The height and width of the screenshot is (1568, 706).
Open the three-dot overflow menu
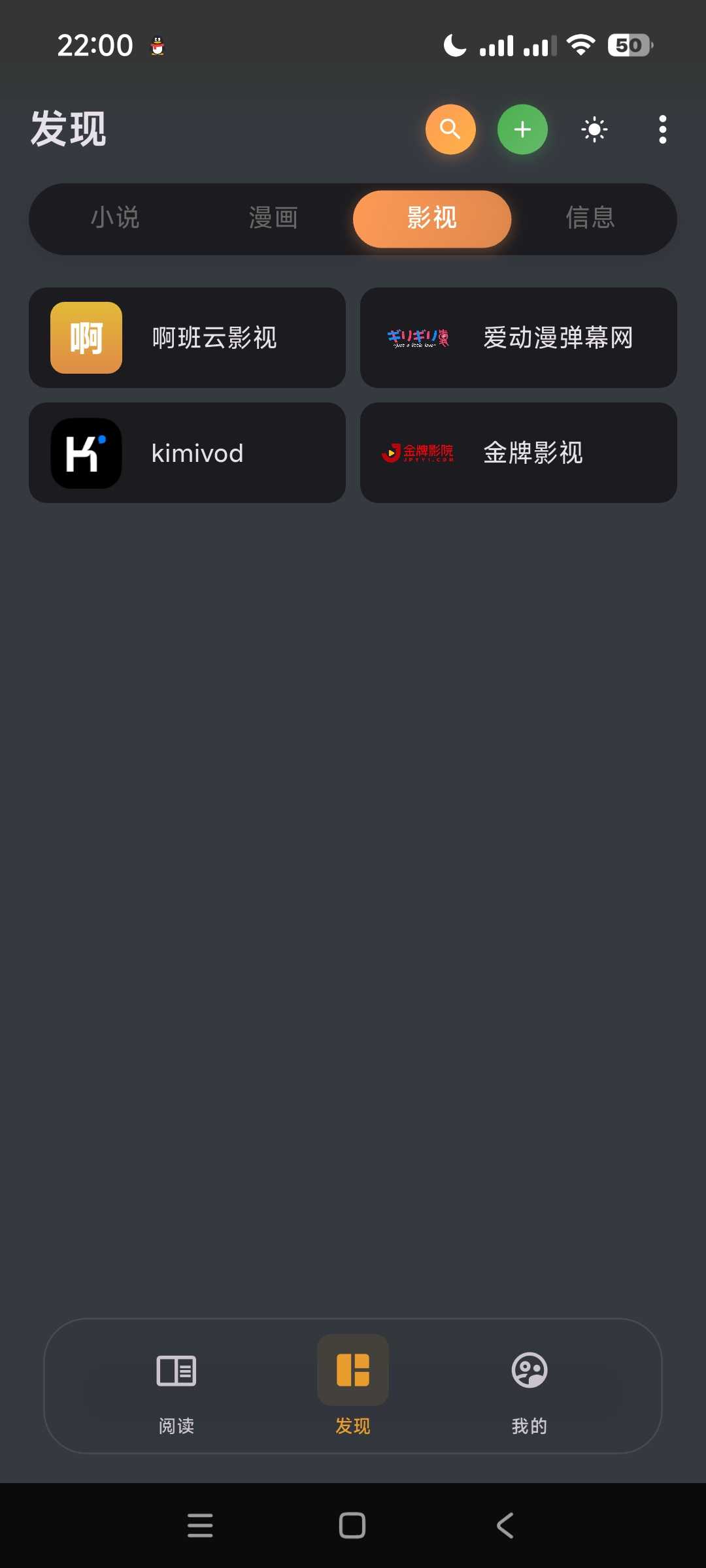(x=662, y=129)
